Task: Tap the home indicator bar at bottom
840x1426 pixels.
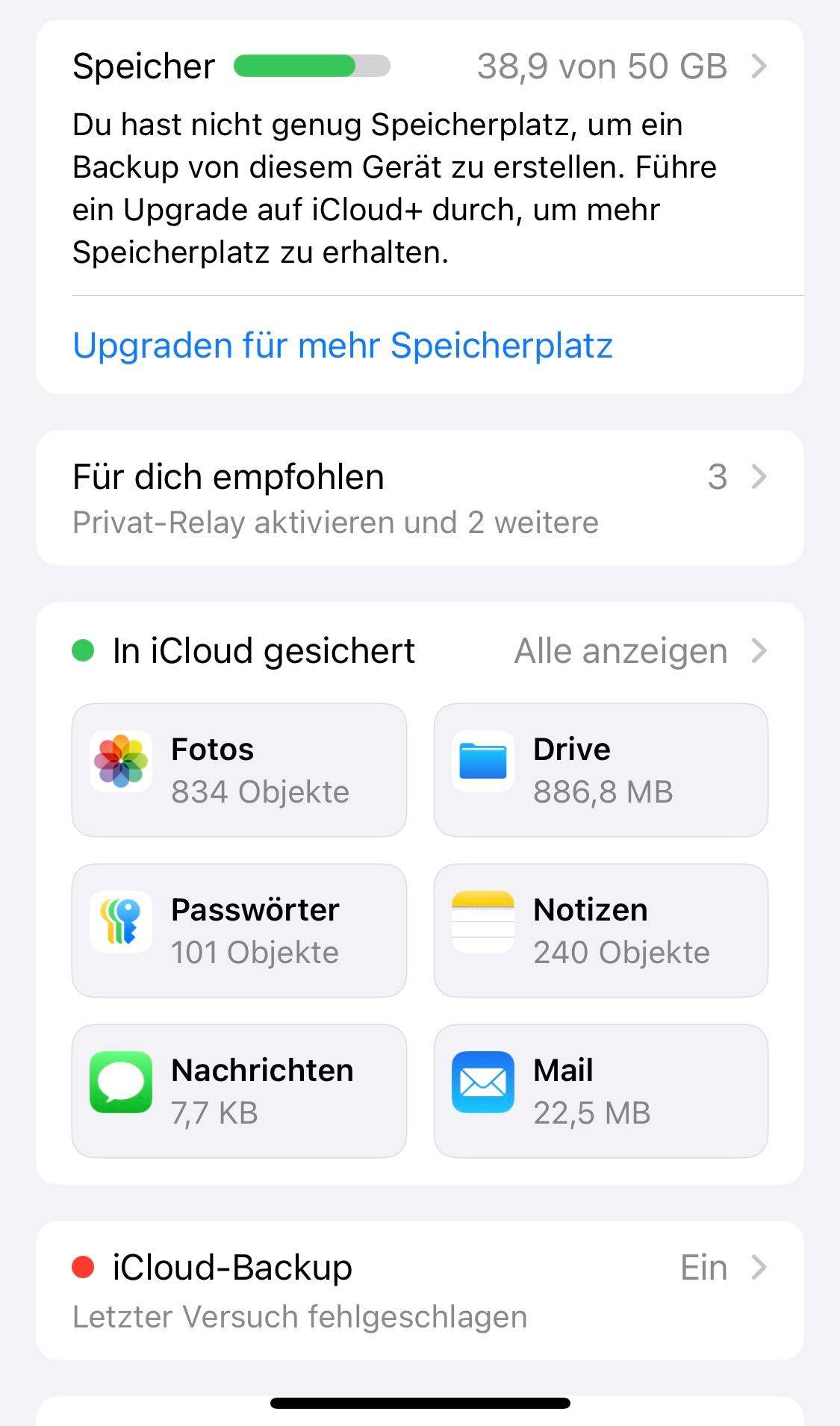Action: pyautogui.click(x=420, y=1402)
